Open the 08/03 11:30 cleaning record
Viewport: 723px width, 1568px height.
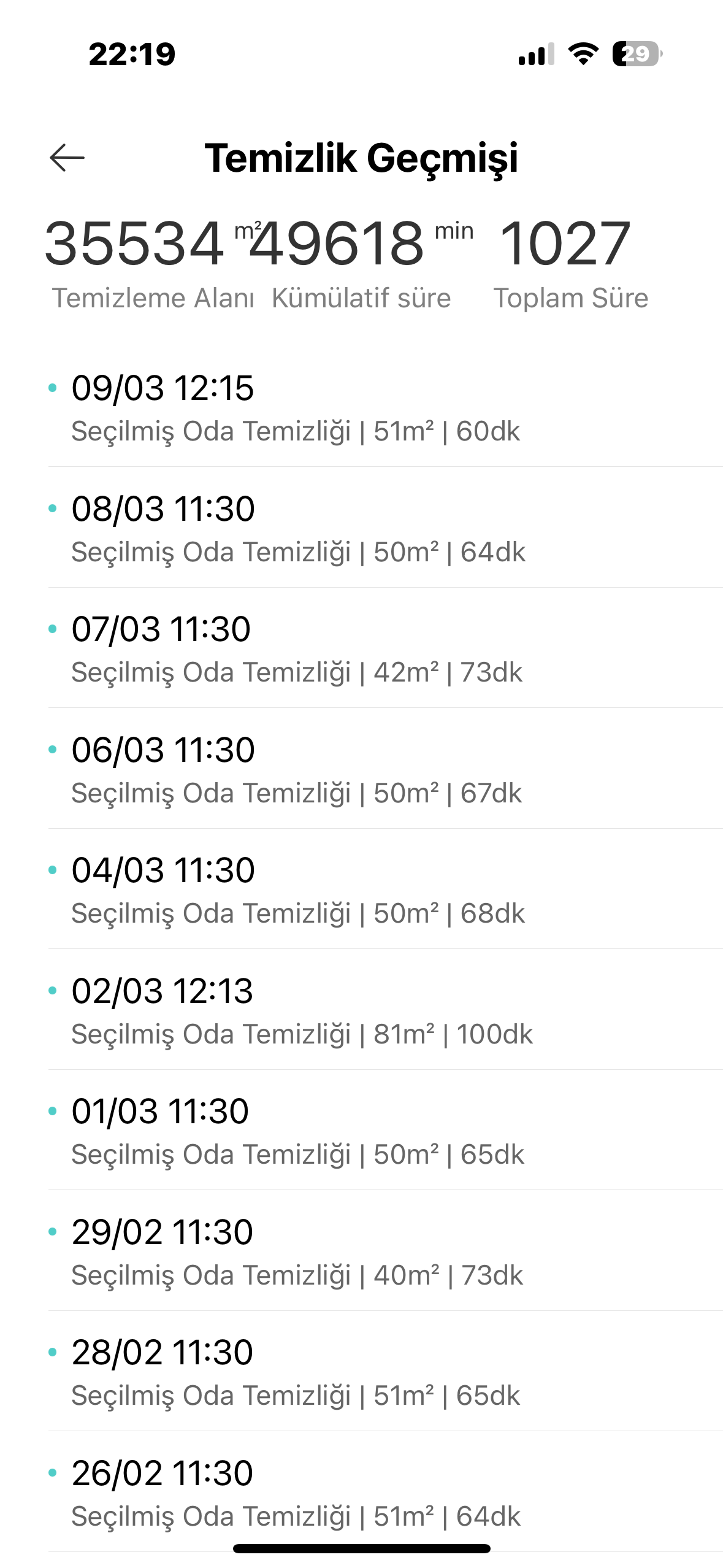(x=385, y=528)
